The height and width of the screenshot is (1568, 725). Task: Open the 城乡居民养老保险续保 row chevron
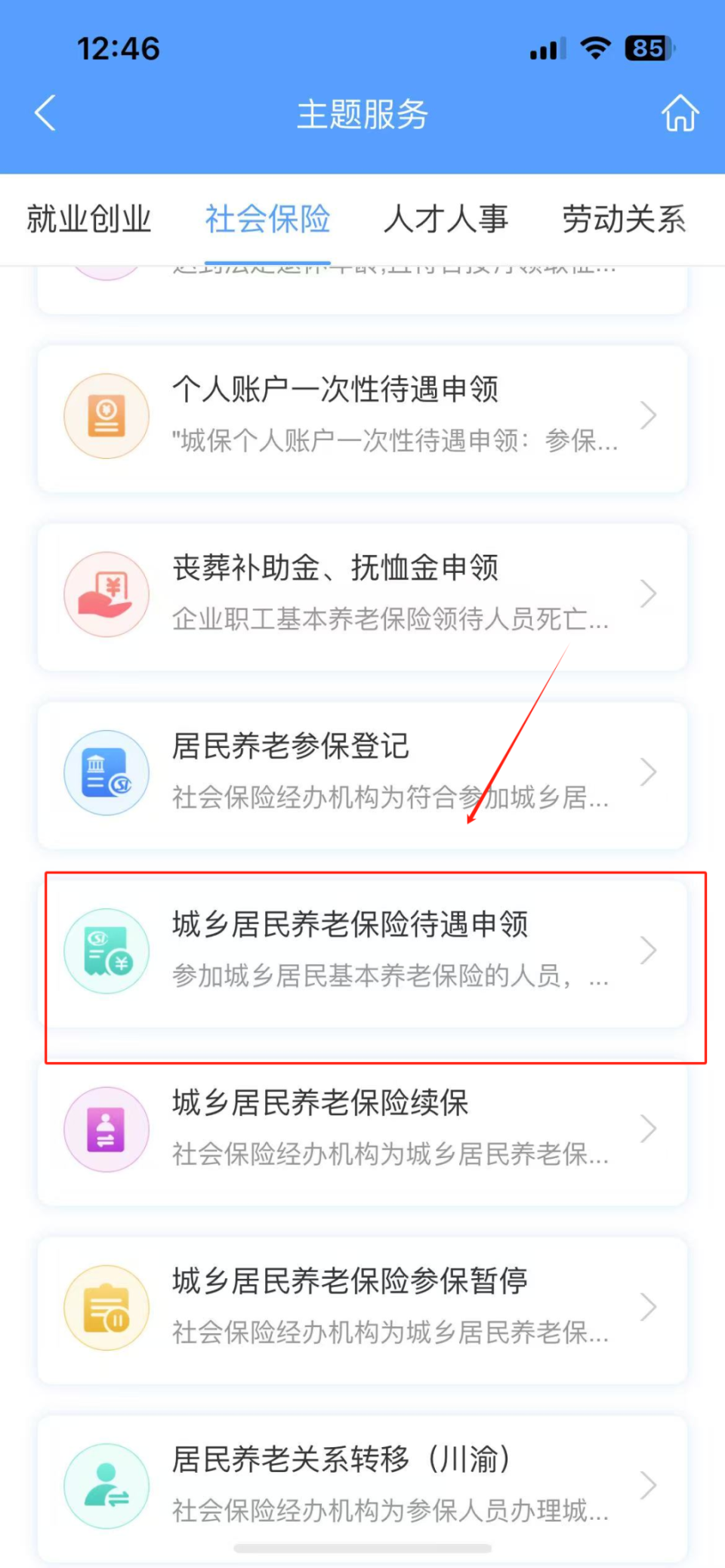pyautogui.click(x=649, y=1129)
